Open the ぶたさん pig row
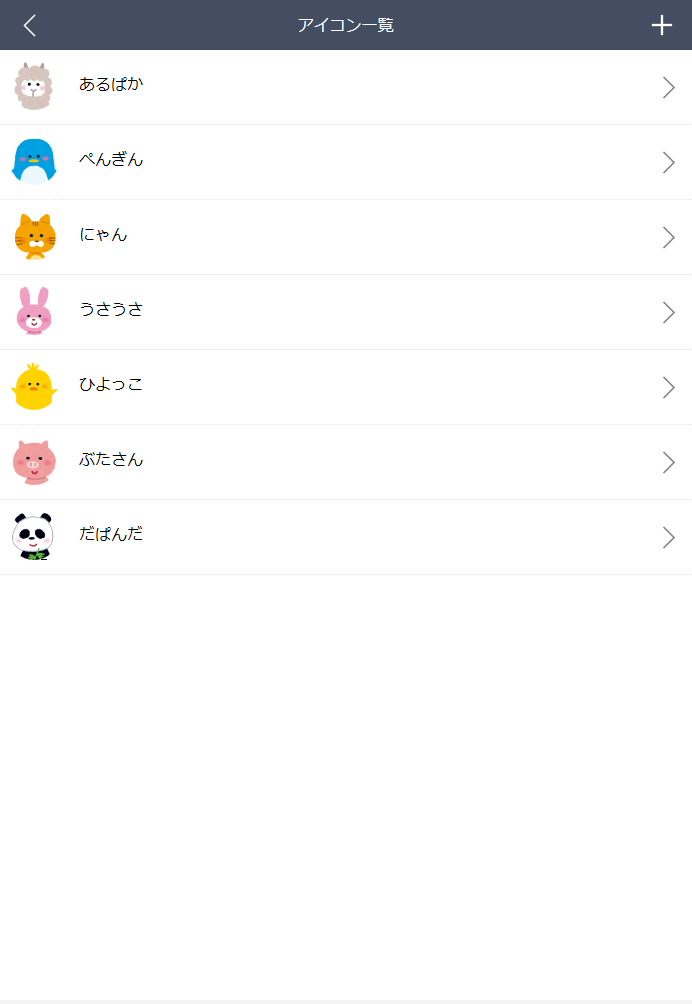Screen dimensions: 692x1004 point(345,462)
